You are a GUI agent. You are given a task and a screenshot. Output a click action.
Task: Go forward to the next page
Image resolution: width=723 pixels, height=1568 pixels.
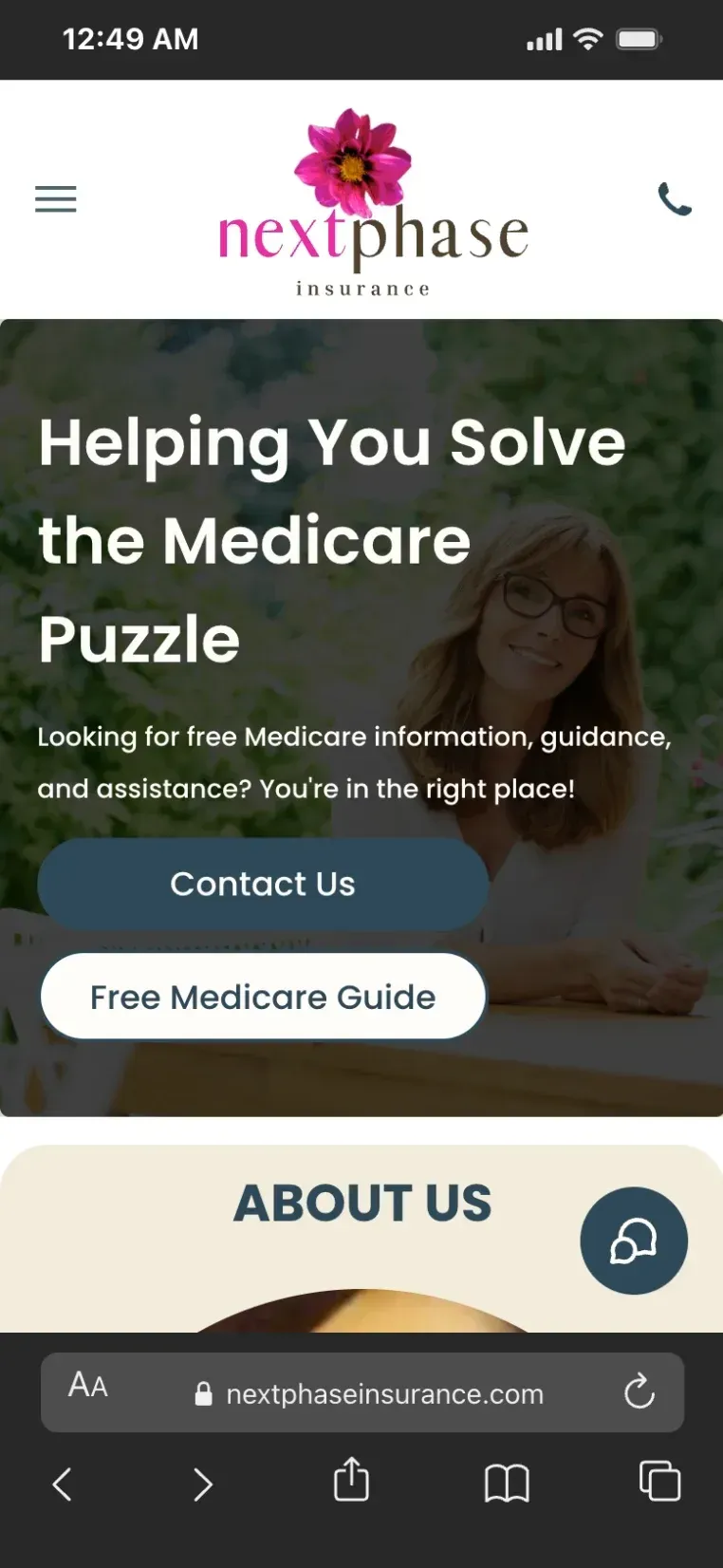[202, 1483]
